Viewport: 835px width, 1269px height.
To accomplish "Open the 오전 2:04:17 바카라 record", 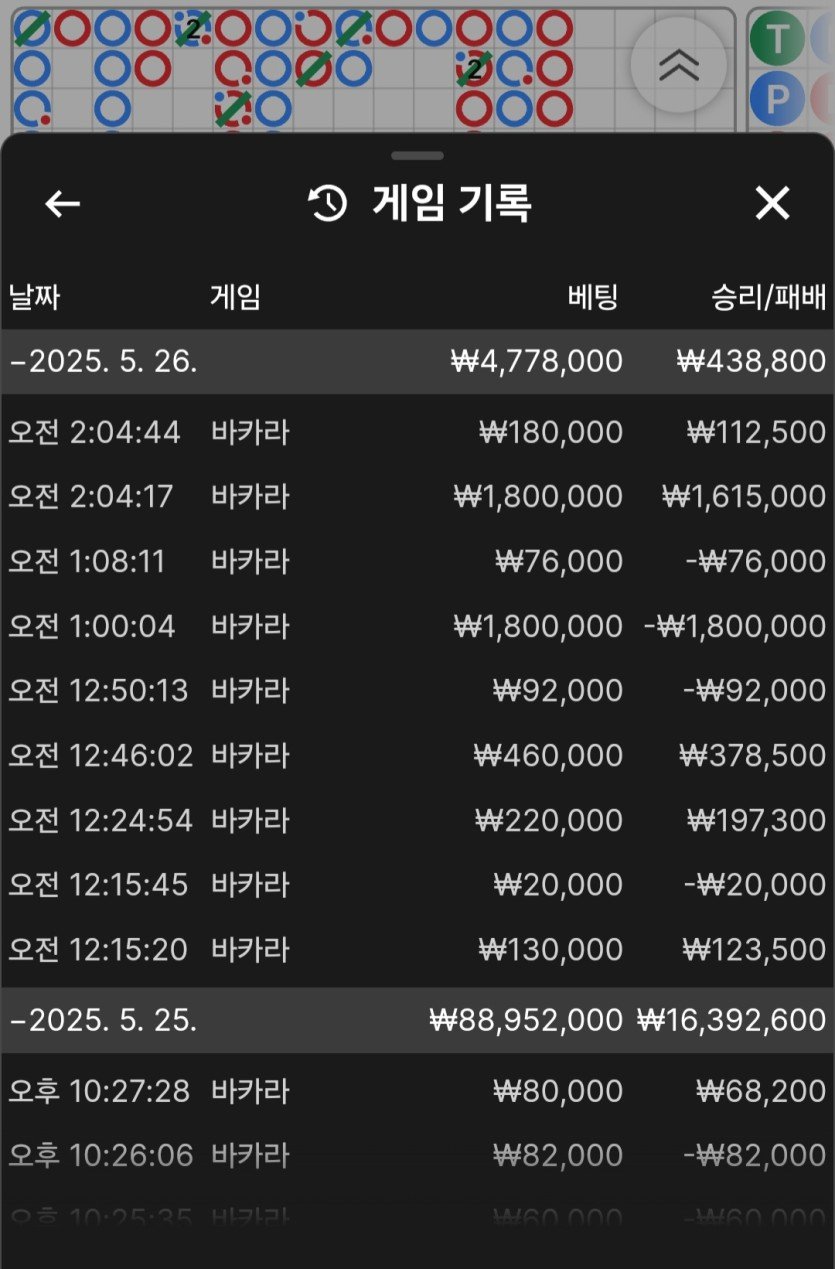I will [417, 496].
